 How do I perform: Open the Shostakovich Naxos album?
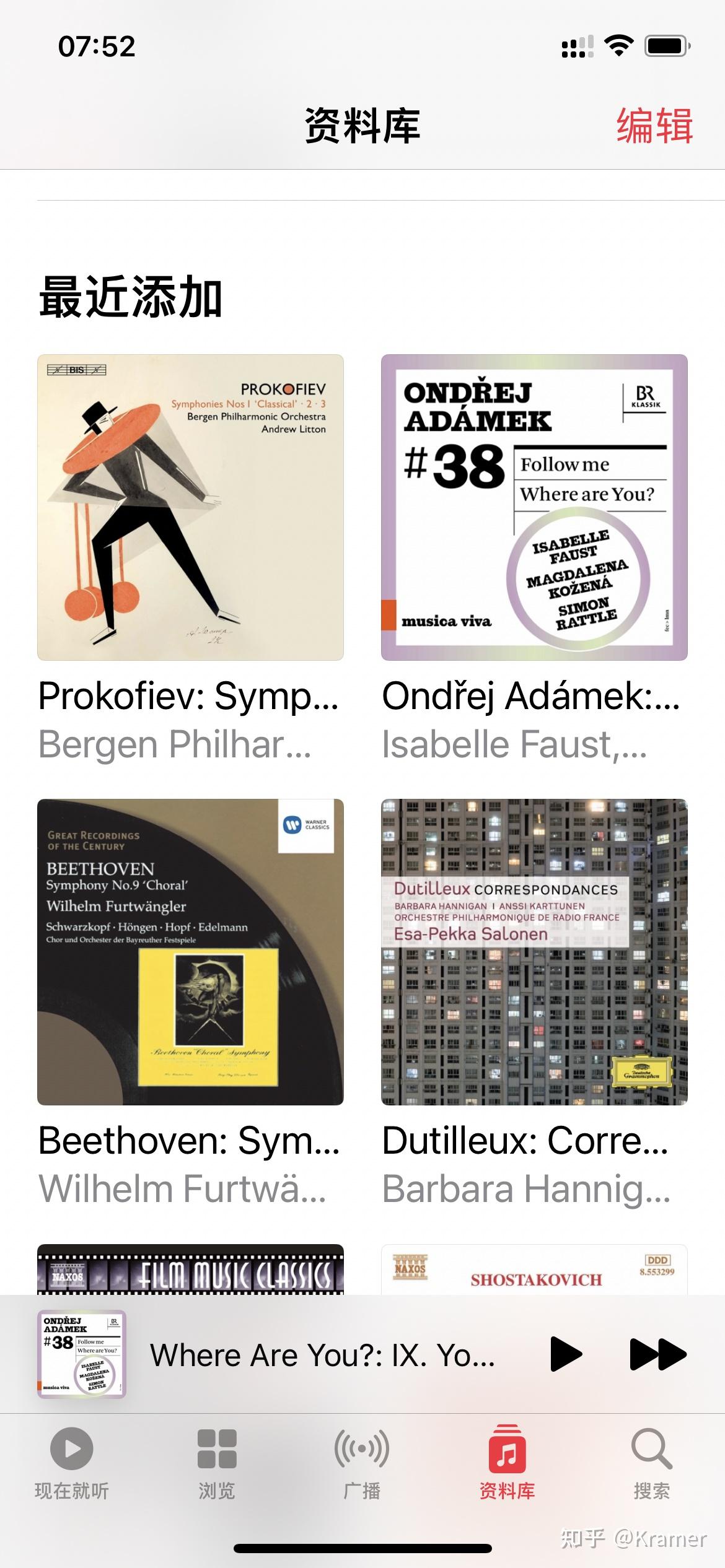(534, 1270)
